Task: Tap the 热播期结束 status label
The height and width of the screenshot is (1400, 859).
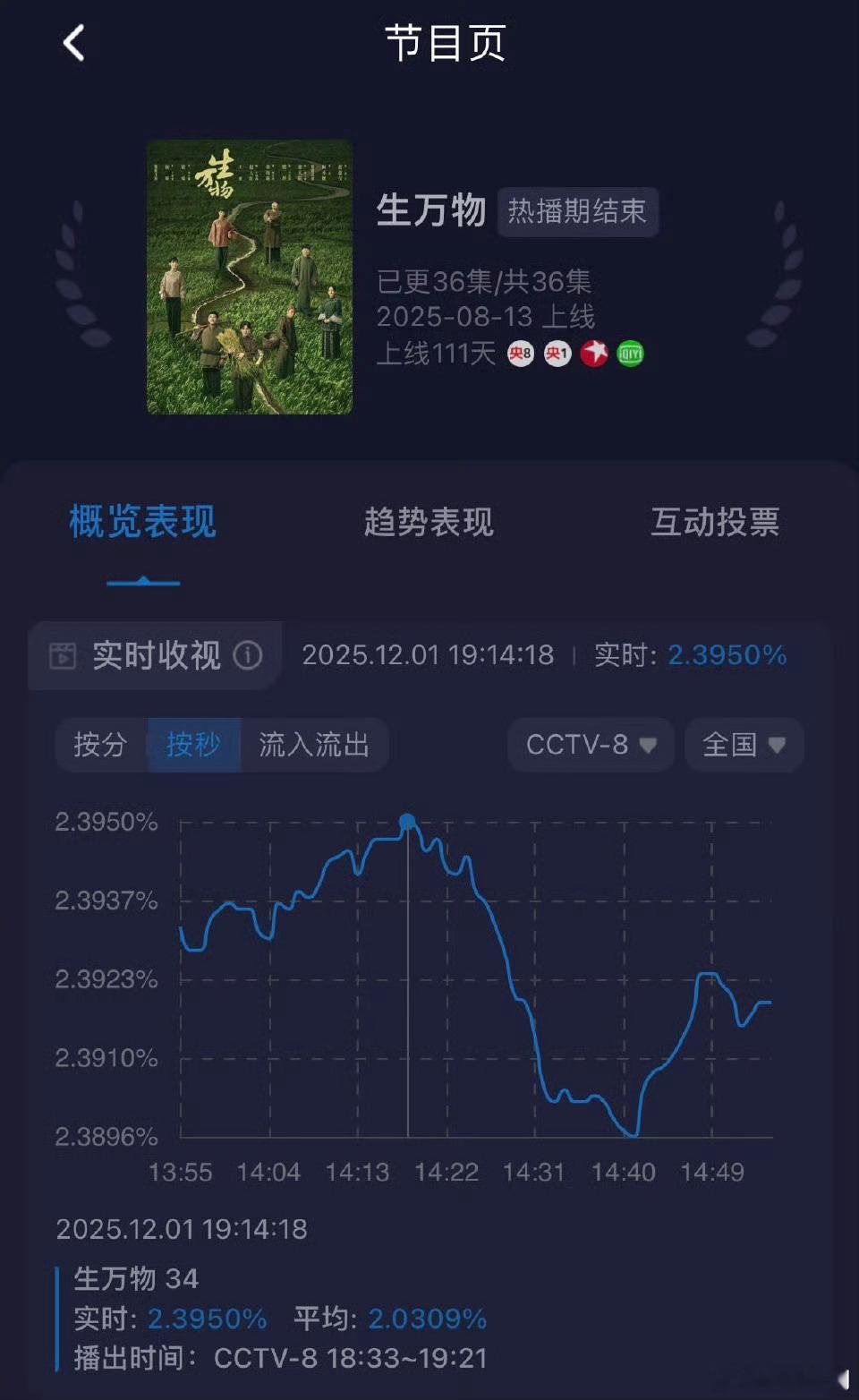Action: click(x=576, y=210)
